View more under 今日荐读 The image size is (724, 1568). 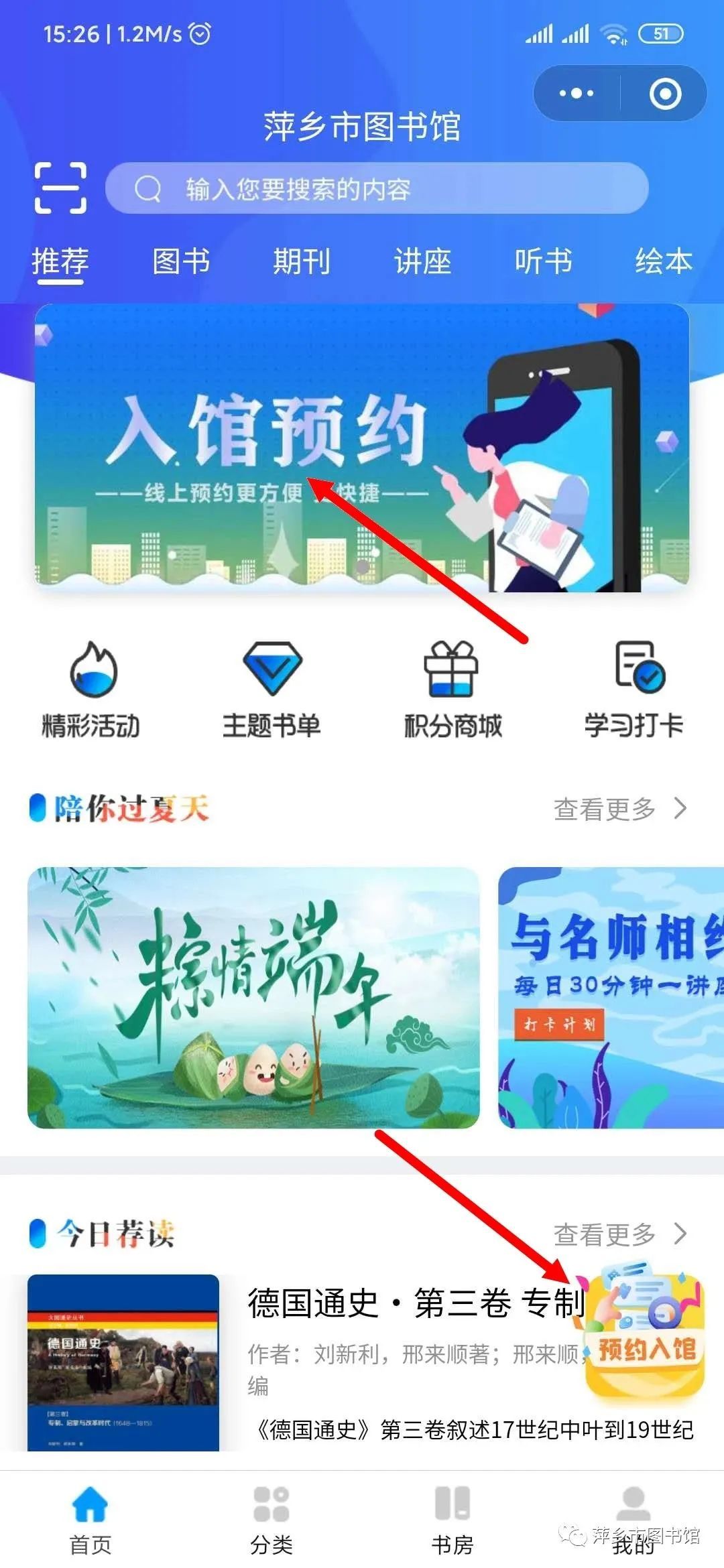point(620,1234)
